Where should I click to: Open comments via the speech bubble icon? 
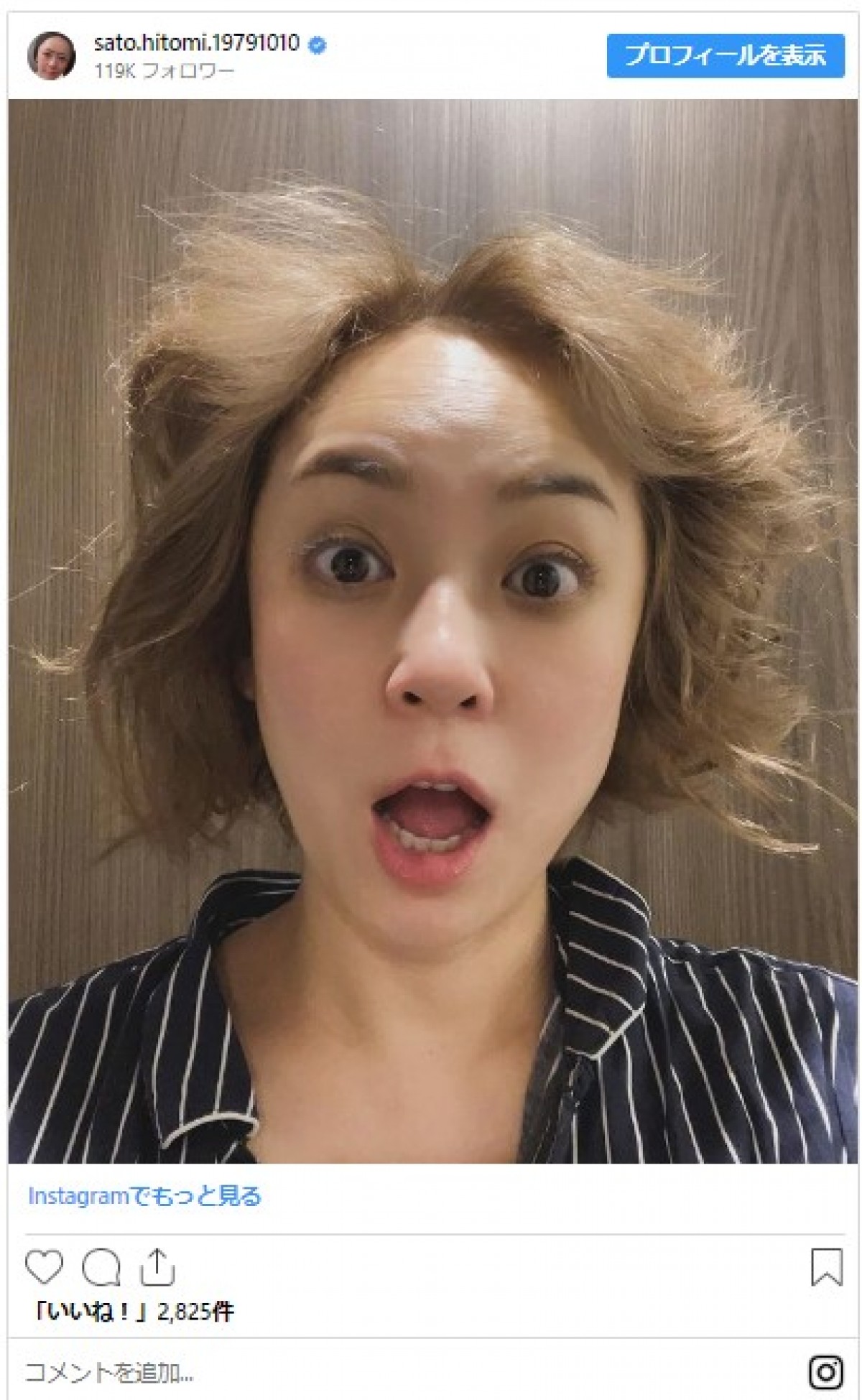[101, 1266]
